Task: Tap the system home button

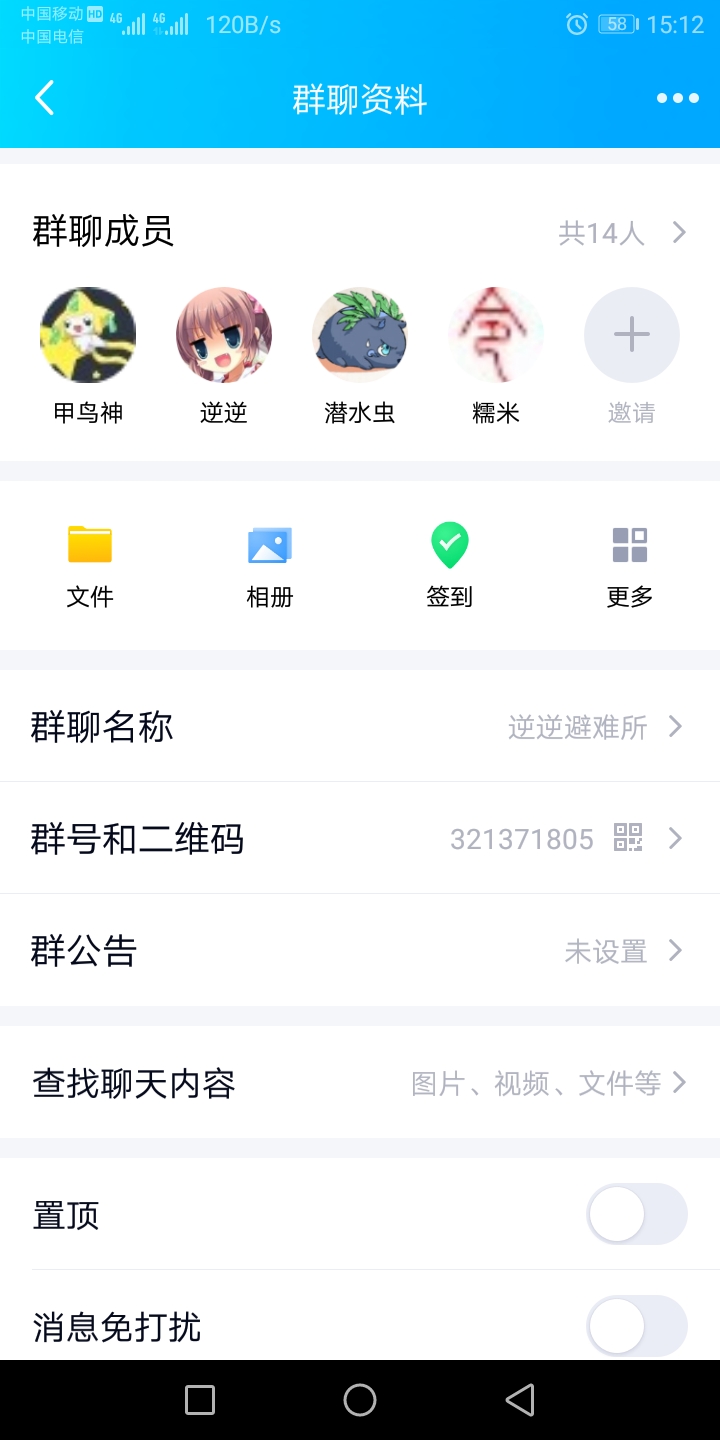Action: click(x=360, y=1400)
